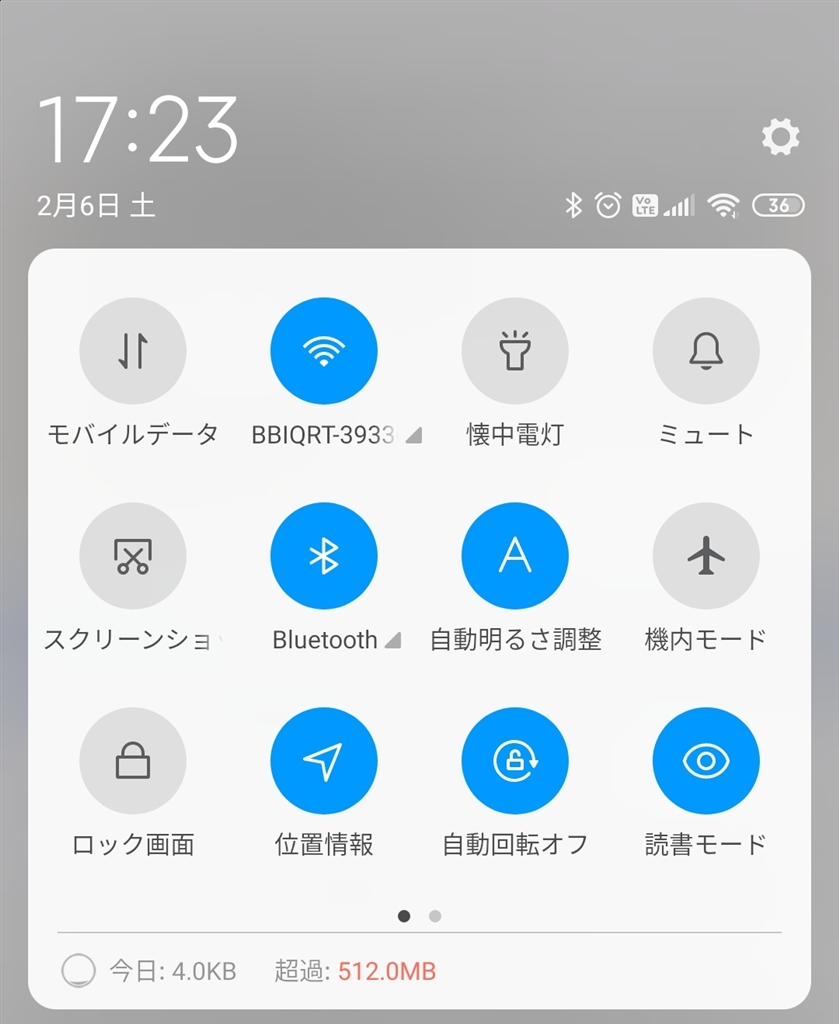The image size is (839, 1024).
Task: Tap the ロック画面 tile
Action: point(133,761)
